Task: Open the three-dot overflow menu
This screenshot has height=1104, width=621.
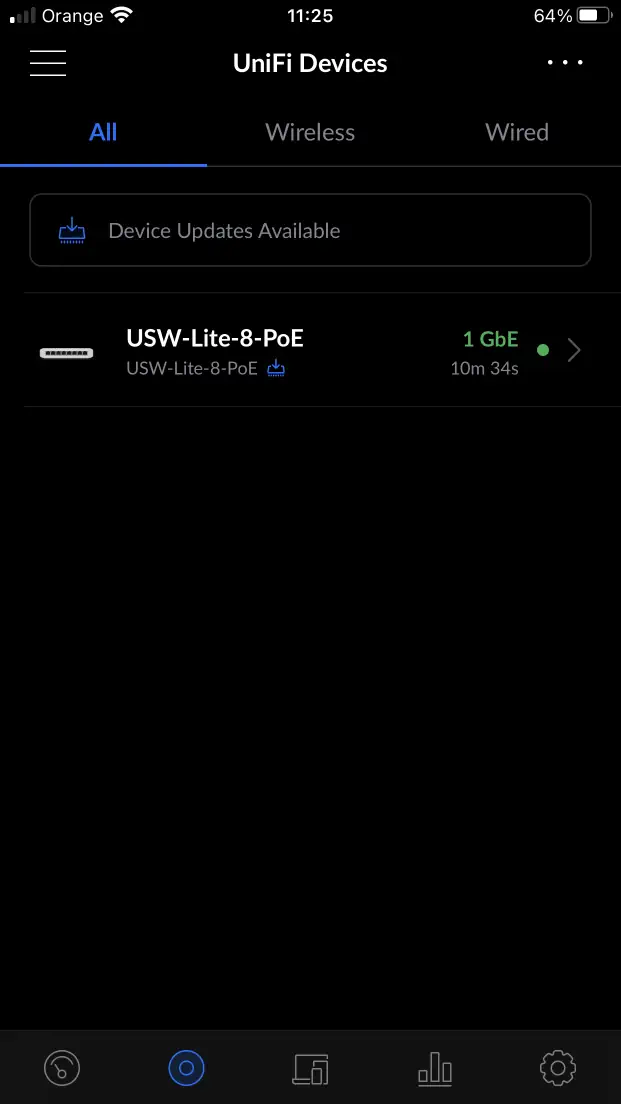Action: click(x=565, y=63)
